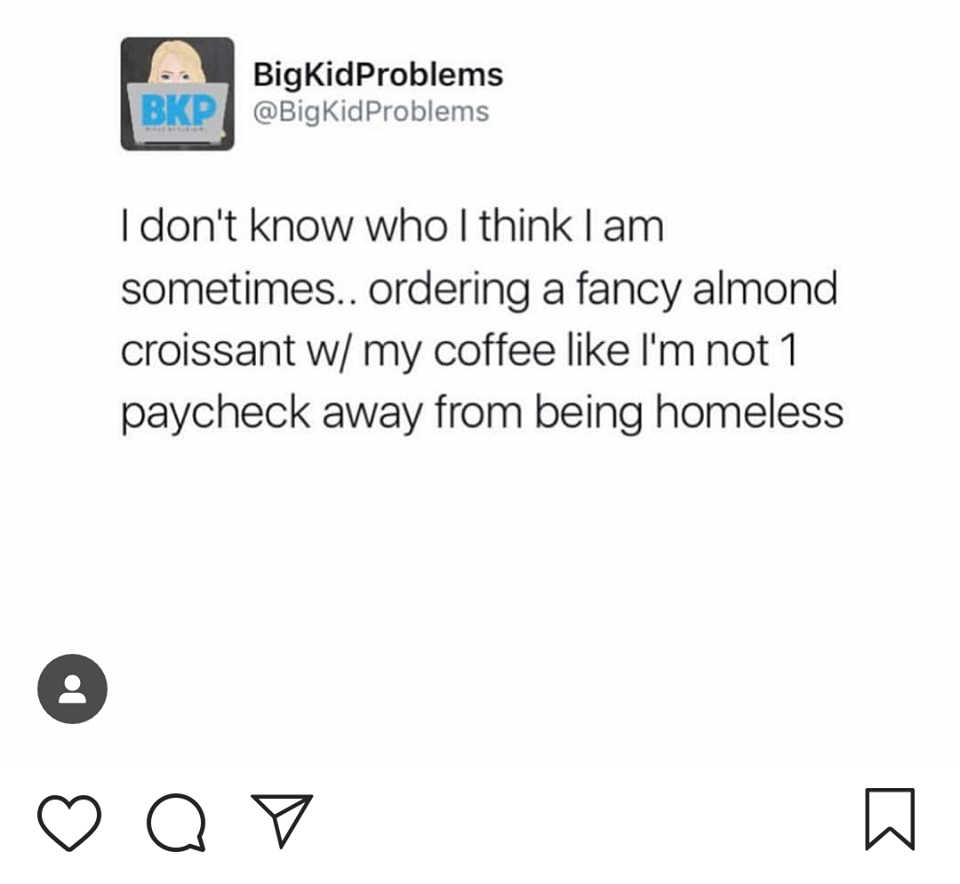Save the post with the bookmark icon
The width and height of the screenshot is (960, 884).
[889, 819]
